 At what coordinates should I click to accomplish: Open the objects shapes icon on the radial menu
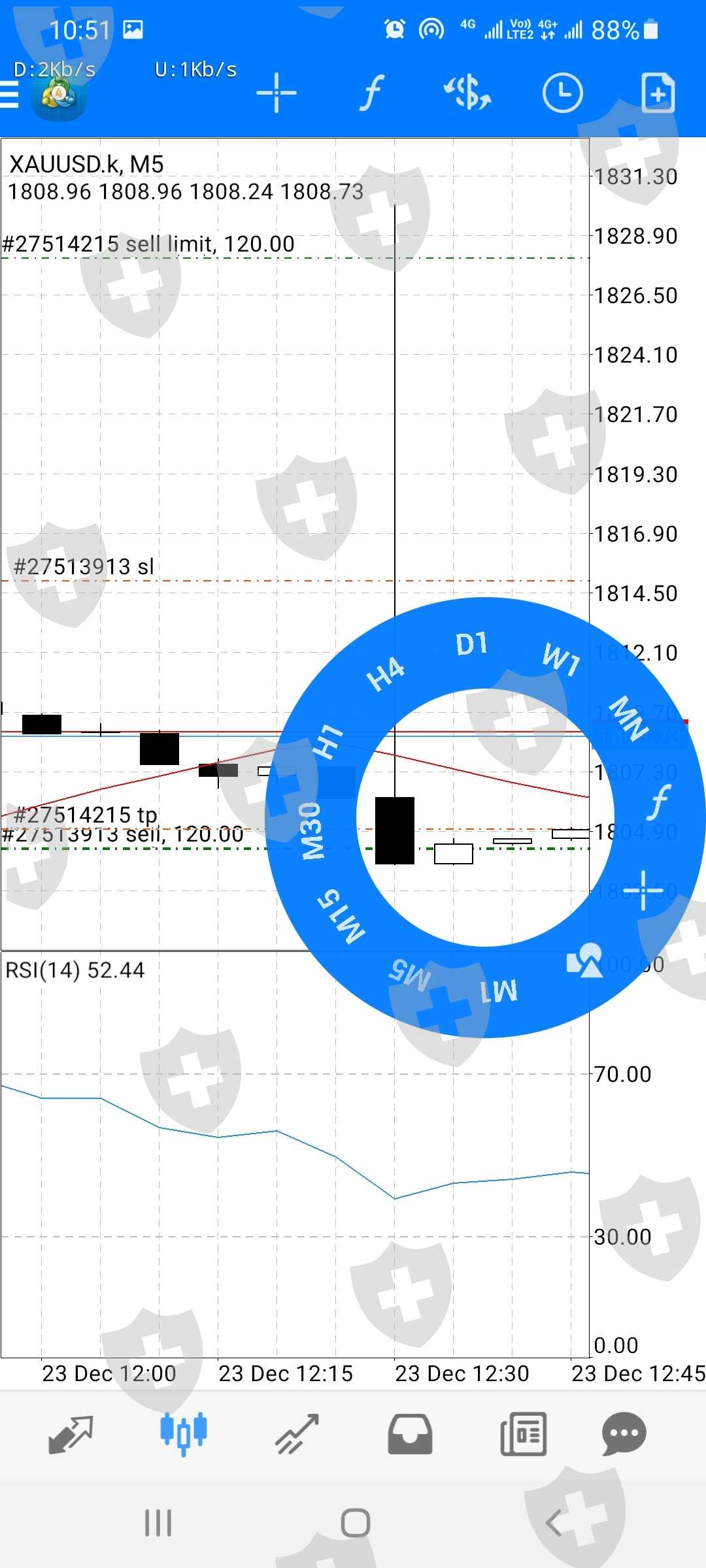pyautogui.click(x=585, y=960)
